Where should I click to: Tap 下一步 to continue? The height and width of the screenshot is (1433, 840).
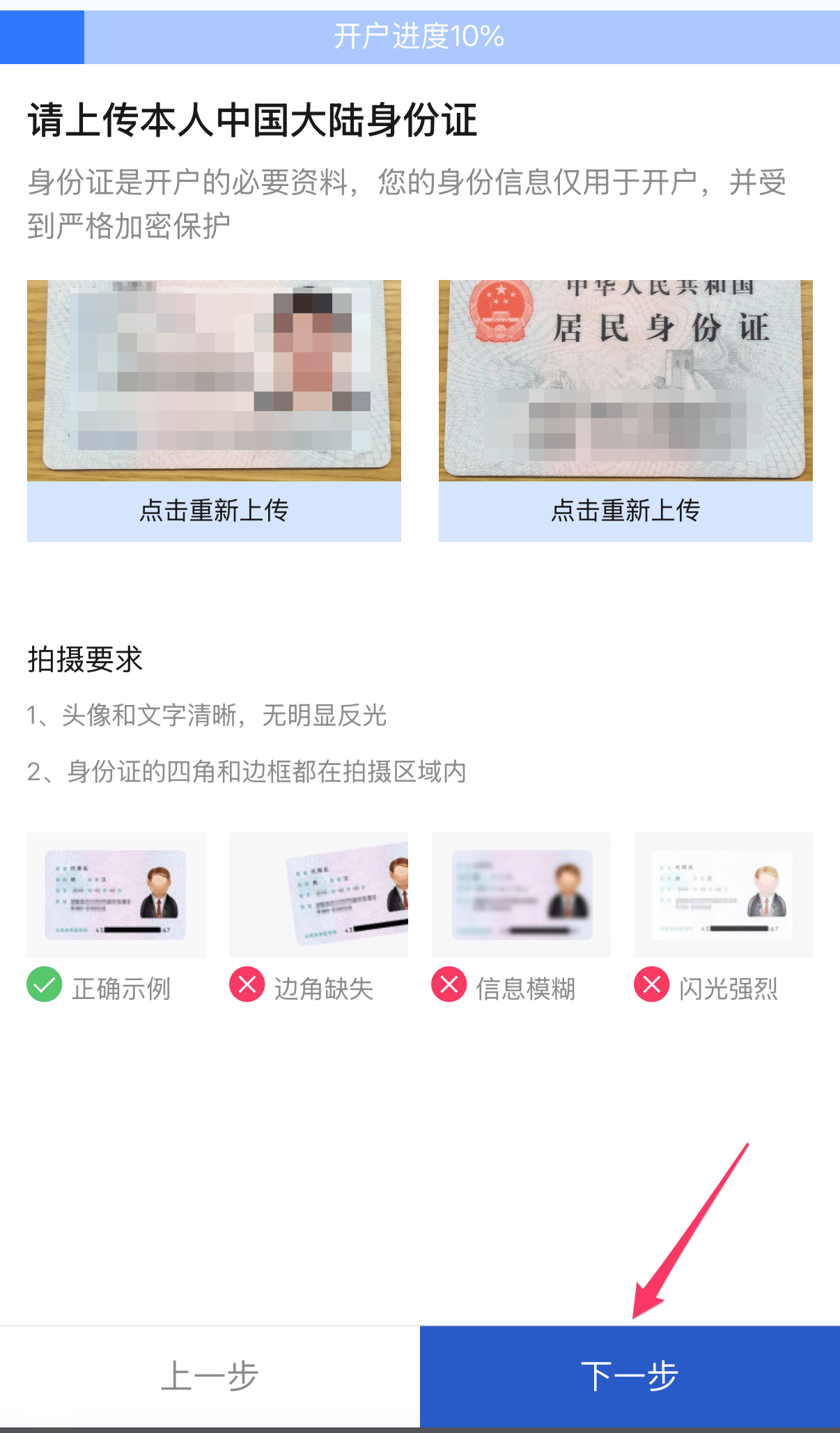tap(630, 1376)
